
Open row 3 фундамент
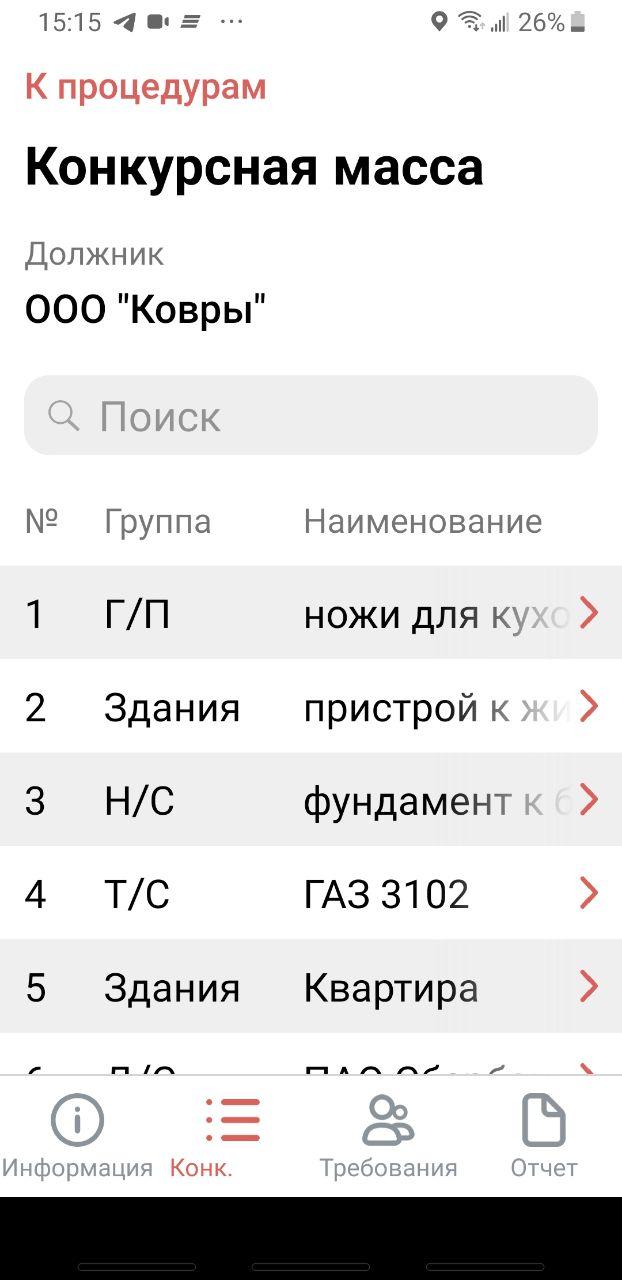click(x=311, y=801)
